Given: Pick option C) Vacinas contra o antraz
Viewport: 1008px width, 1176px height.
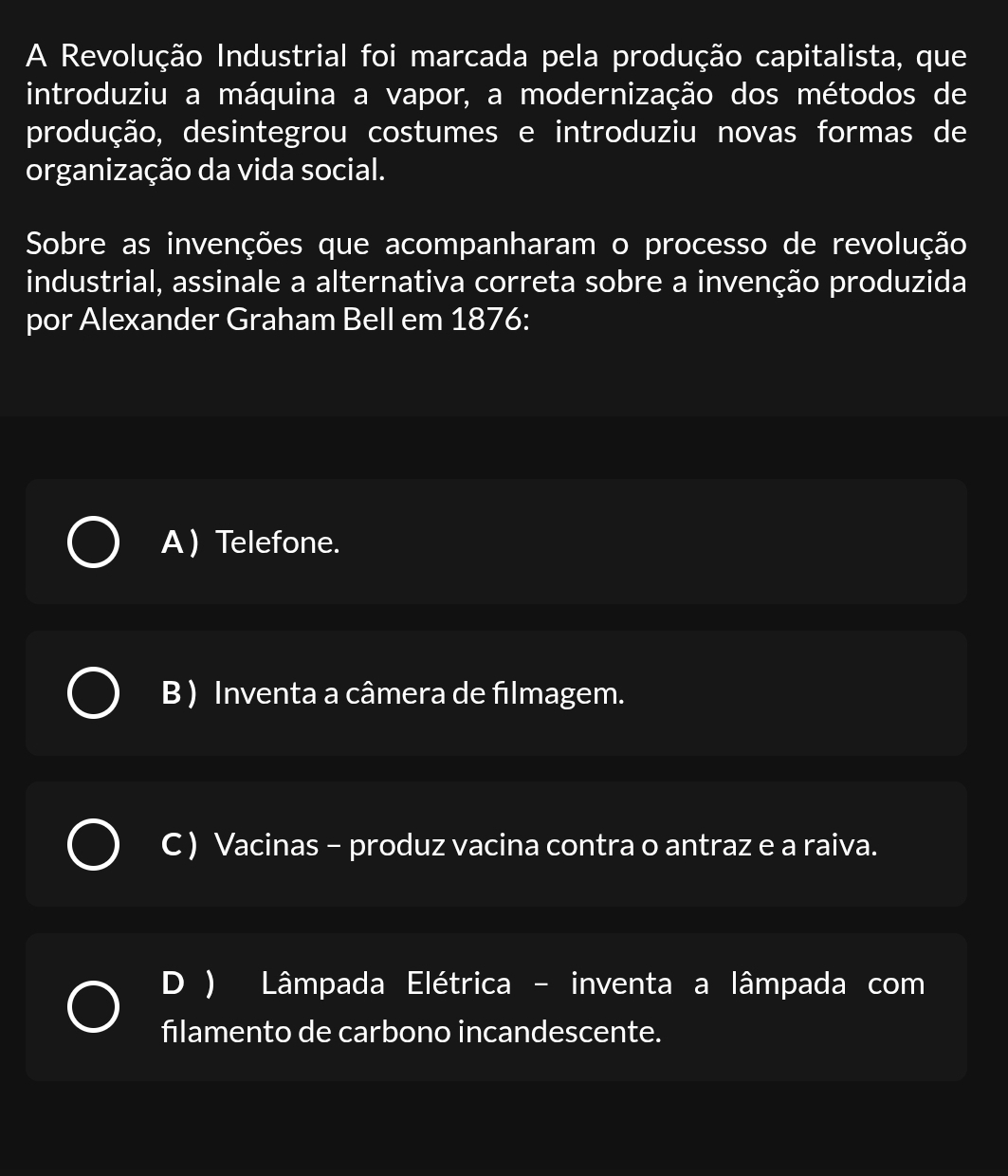Looking at the screenshot, I should coord(94,844).
